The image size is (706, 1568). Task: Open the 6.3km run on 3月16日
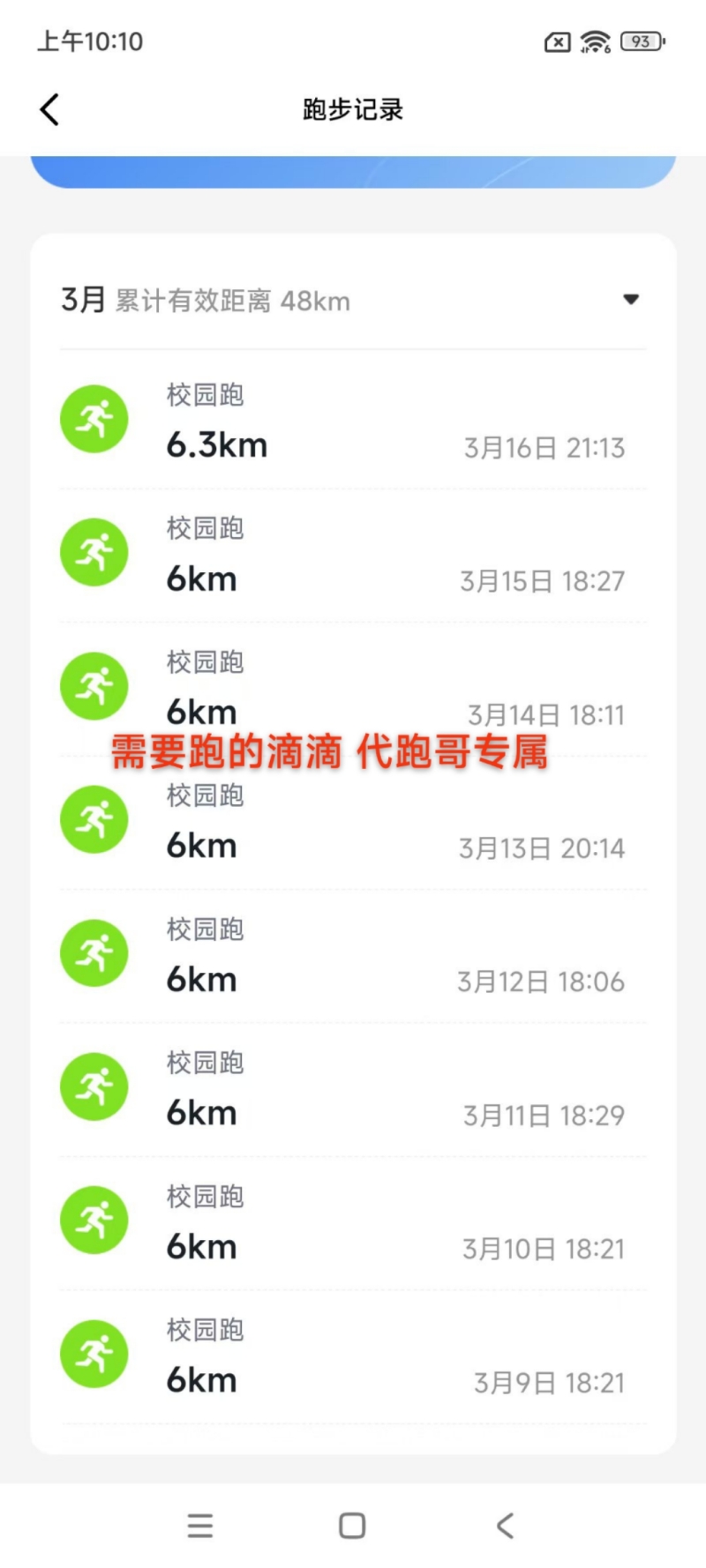(x=353, y=422)
